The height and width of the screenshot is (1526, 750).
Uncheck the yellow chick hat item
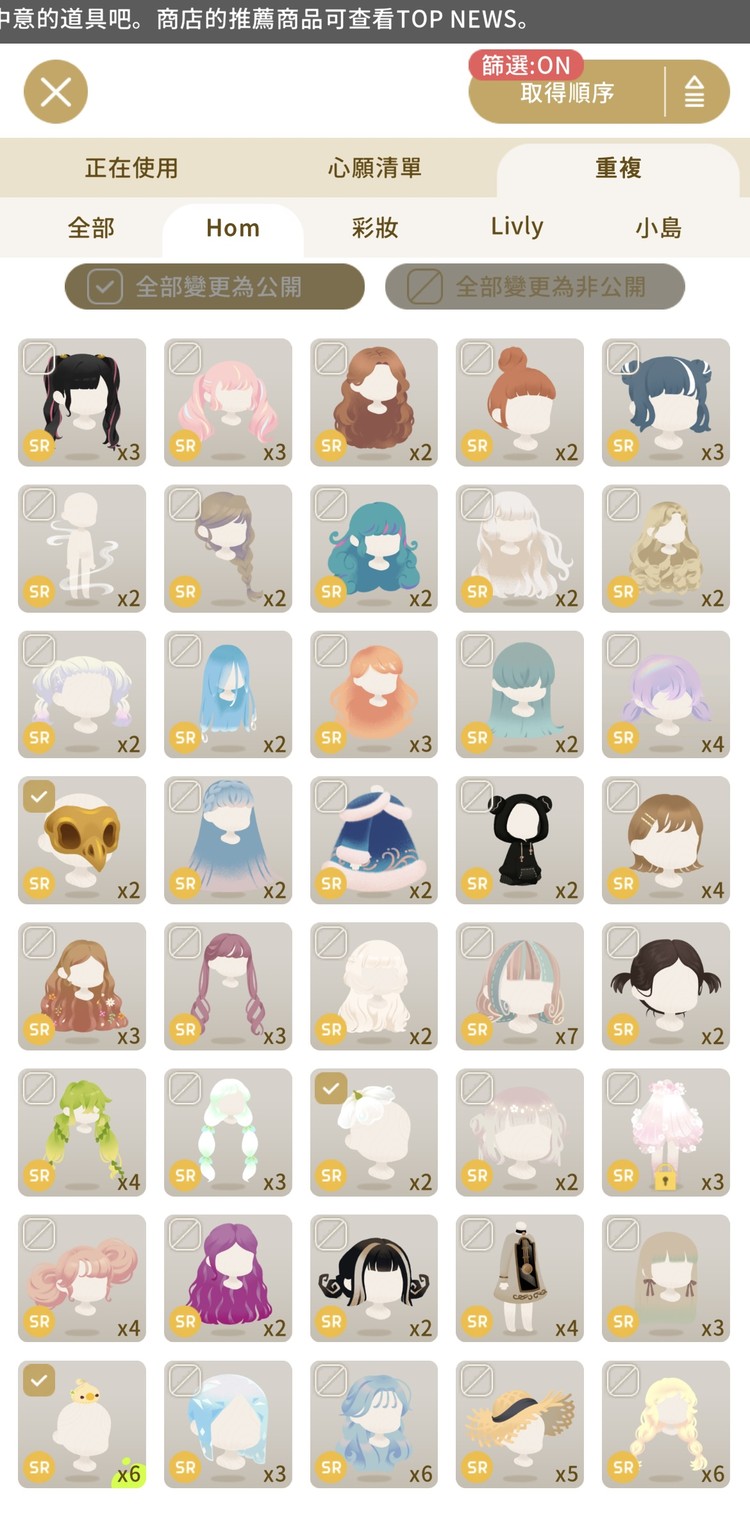(x=39, y=1381)
